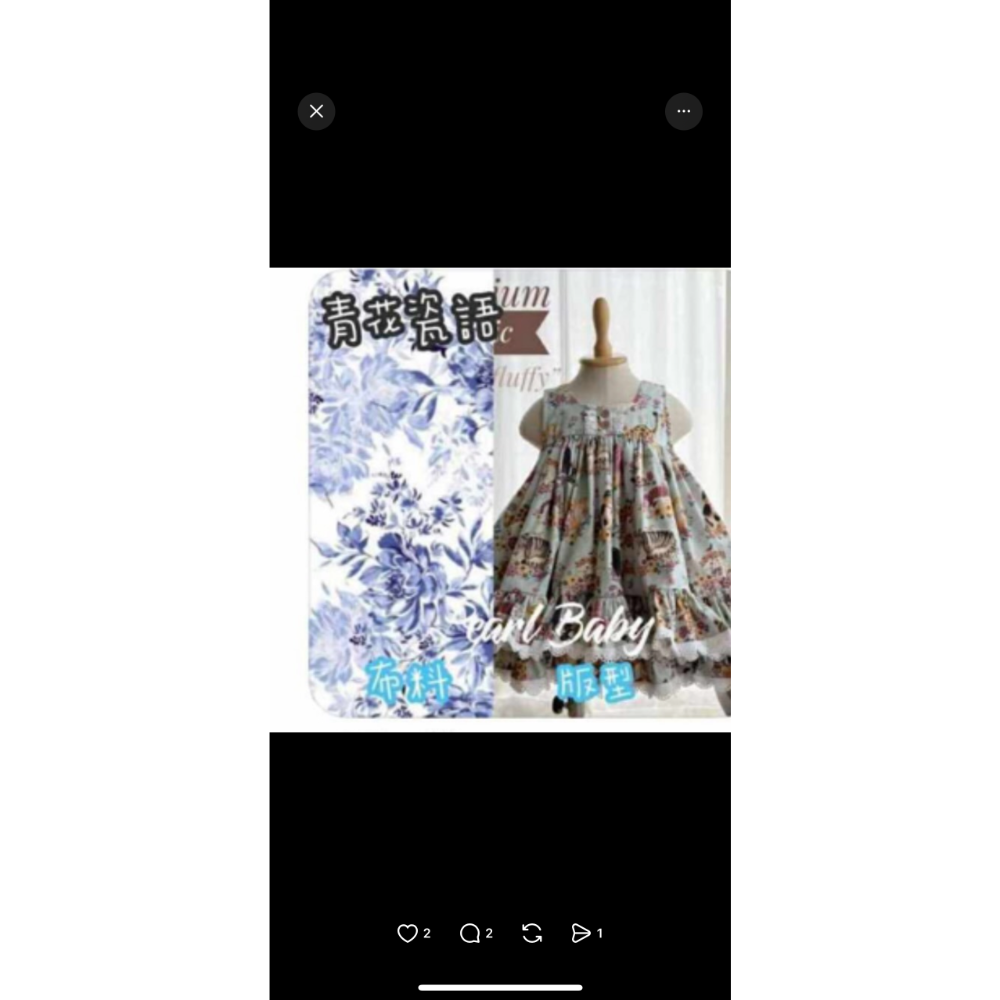The image size is (1000, 1000).
Task: Open the comments on this post
Action: coord(470,933)
